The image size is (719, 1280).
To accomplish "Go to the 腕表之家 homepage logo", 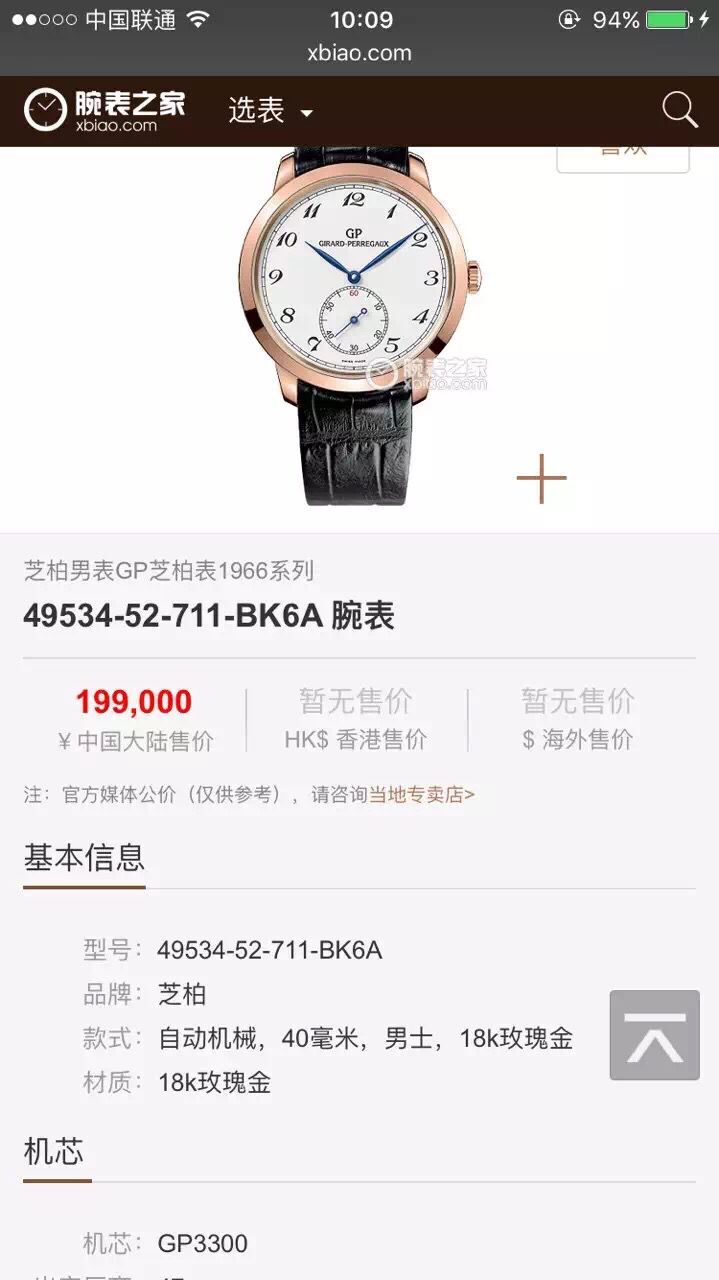I will coord(105,110).
